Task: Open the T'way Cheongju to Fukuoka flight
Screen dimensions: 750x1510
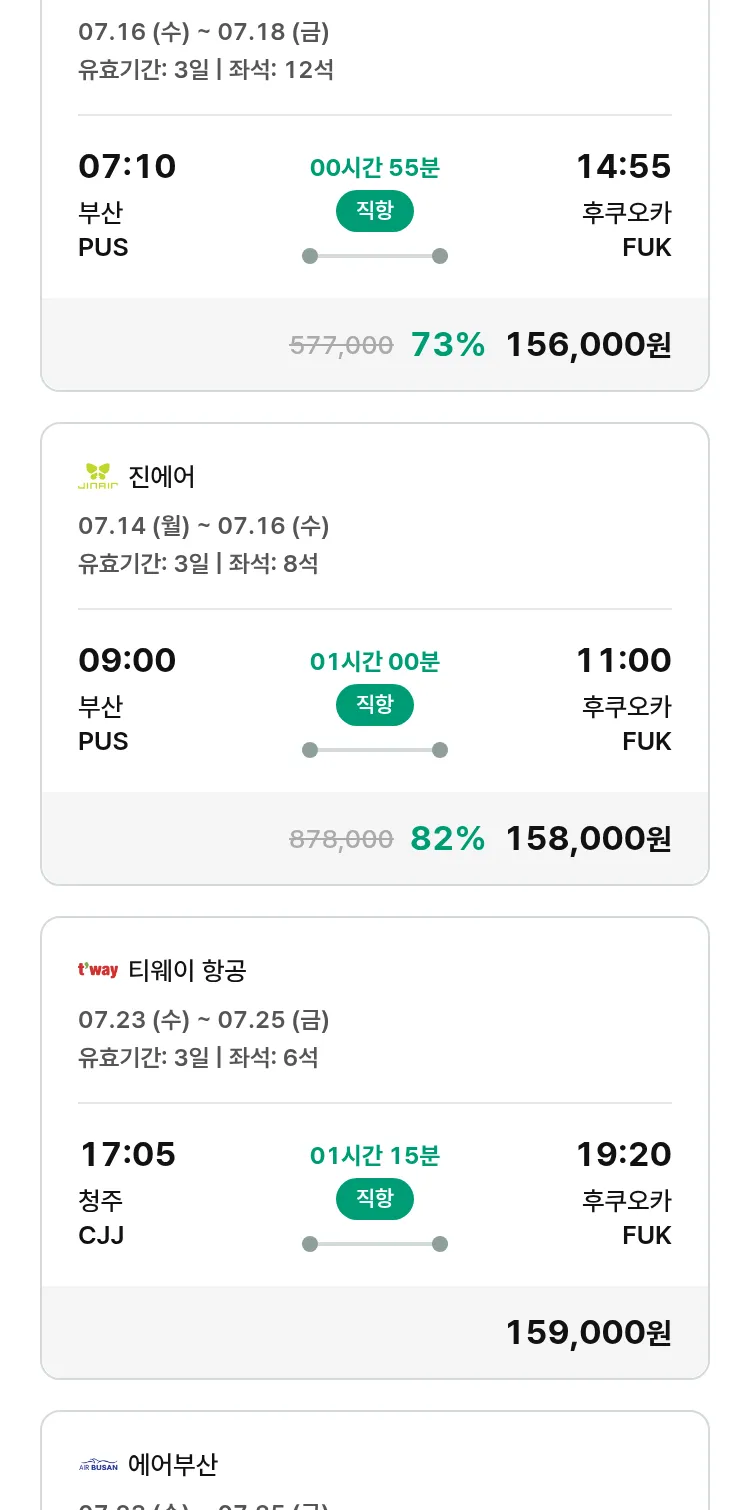Action: tap(375, 1148)
